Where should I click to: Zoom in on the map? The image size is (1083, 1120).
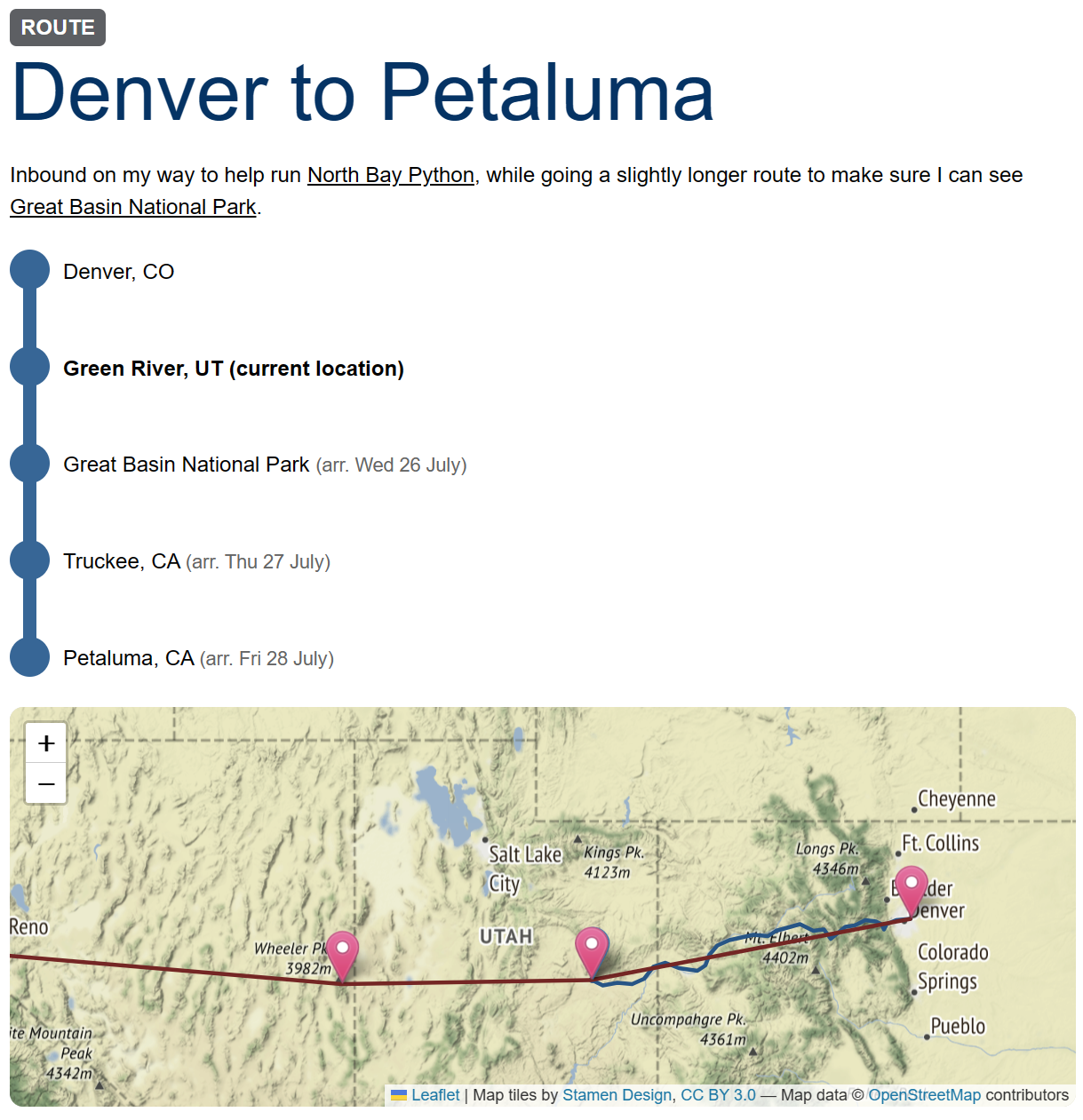pos(46,743)
